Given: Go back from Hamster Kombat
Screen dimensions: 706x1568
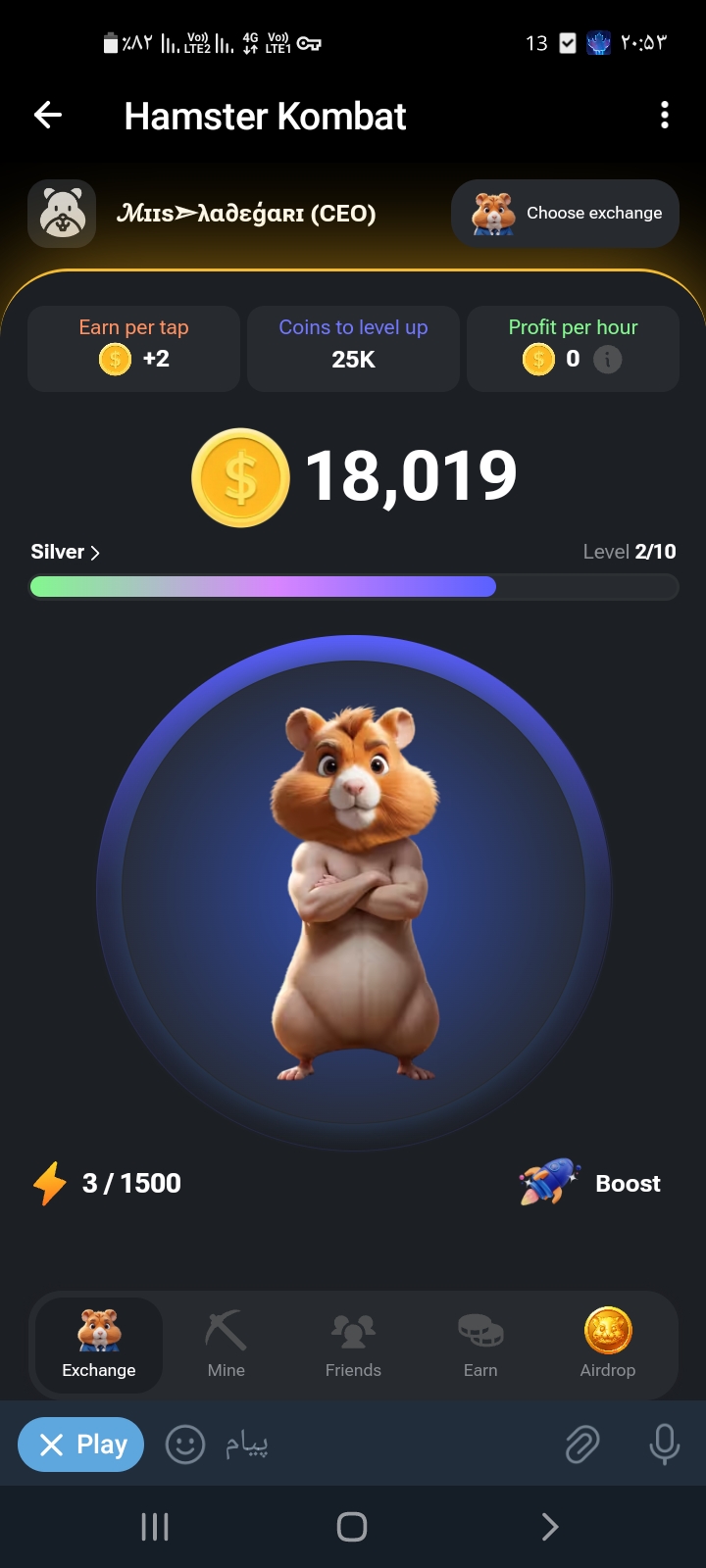Looking at the screenshot, I should 48,116.
